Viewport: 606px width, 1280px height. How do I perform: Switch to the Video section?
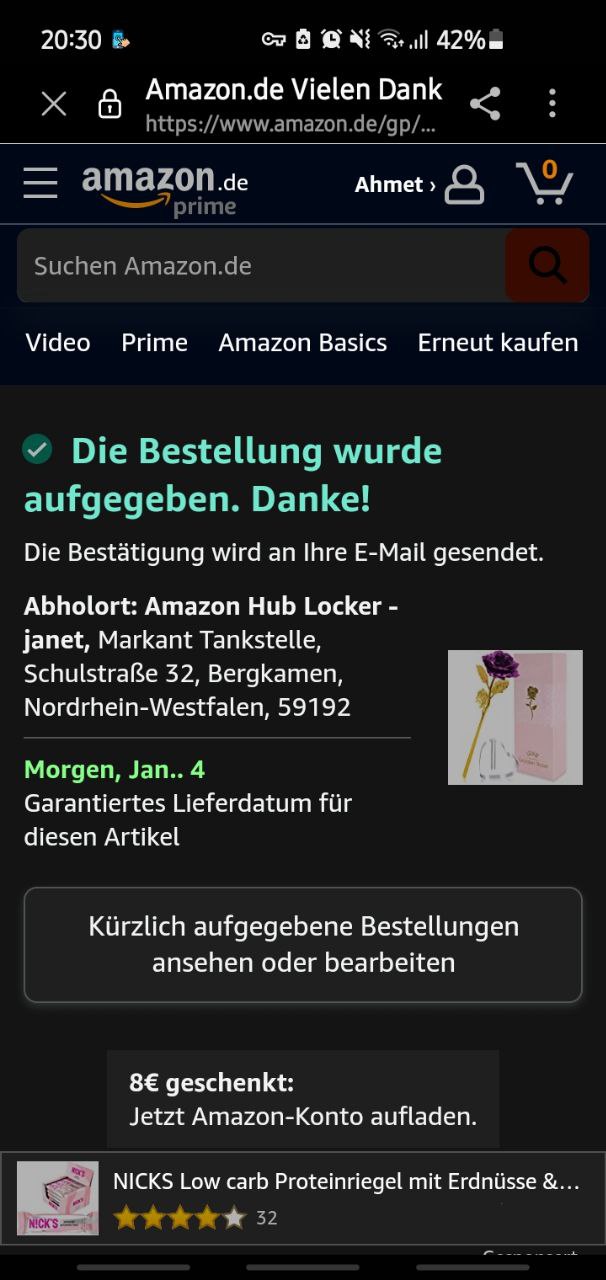point(58,343)
